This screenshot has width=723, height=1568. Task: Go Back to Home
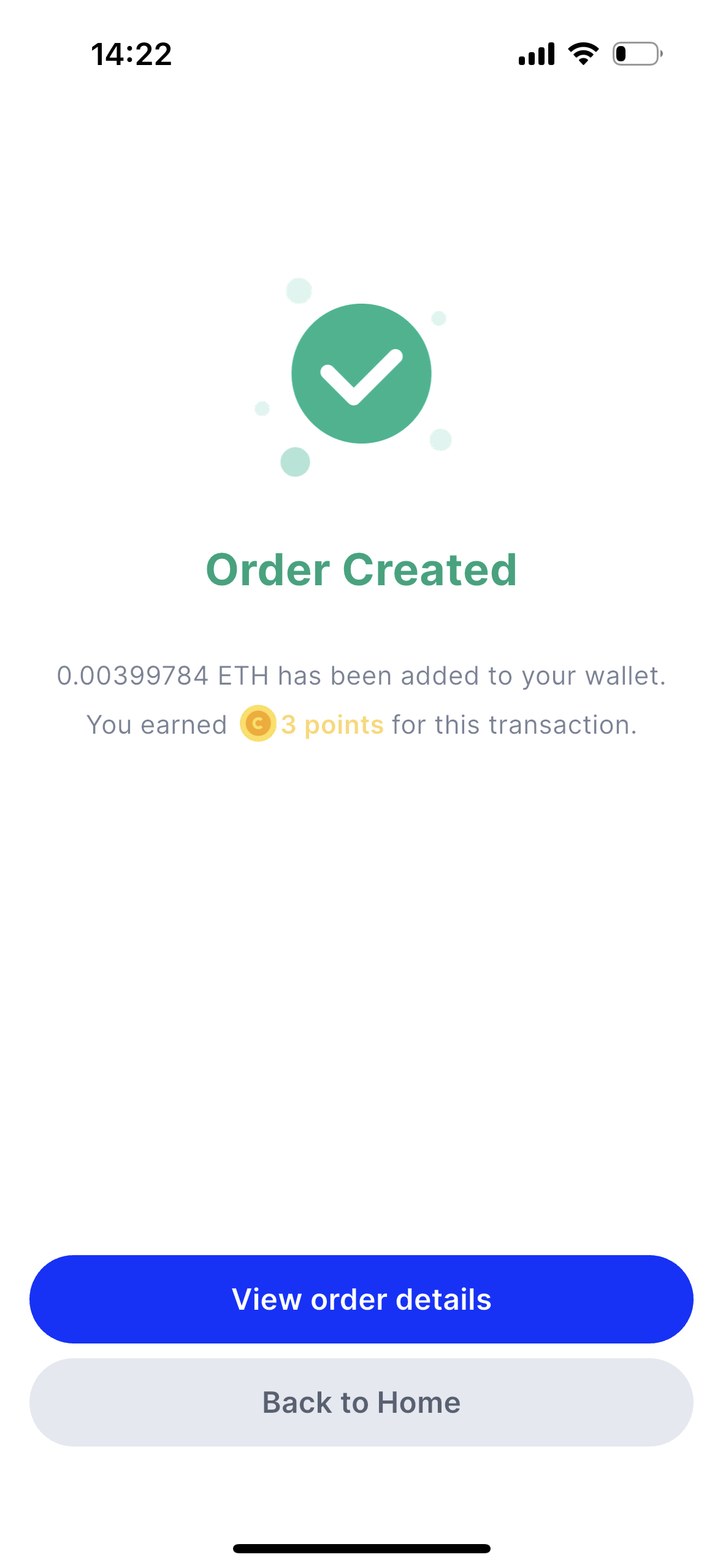[361, 1402]
